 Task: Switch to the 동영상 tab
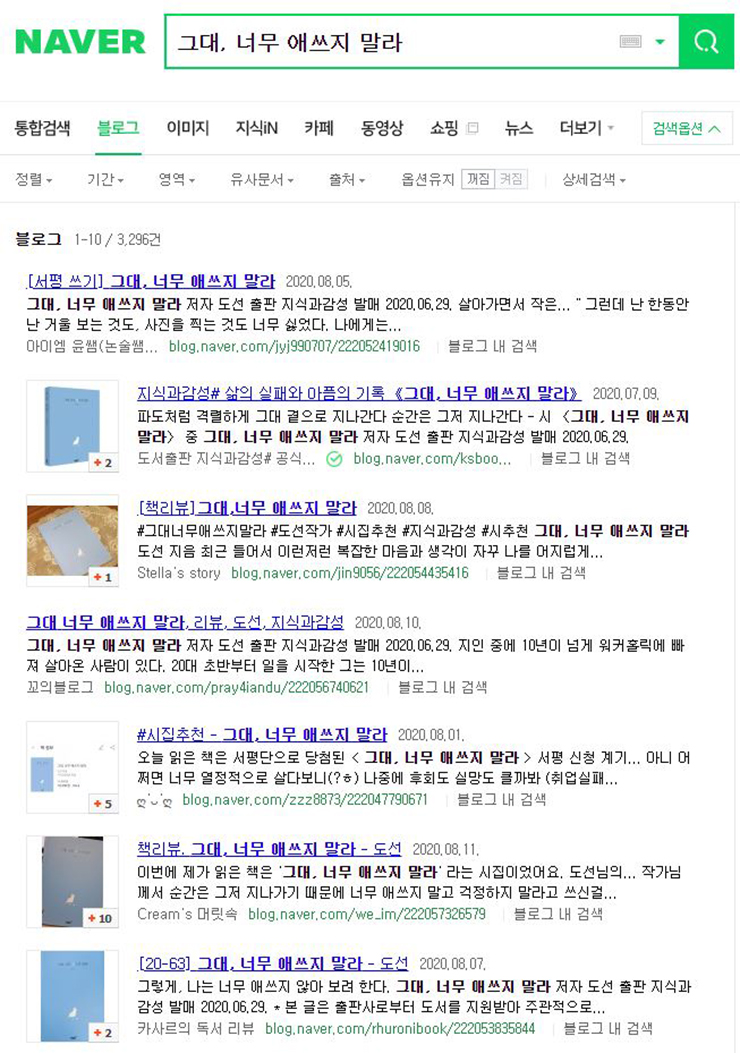(382, 128)
